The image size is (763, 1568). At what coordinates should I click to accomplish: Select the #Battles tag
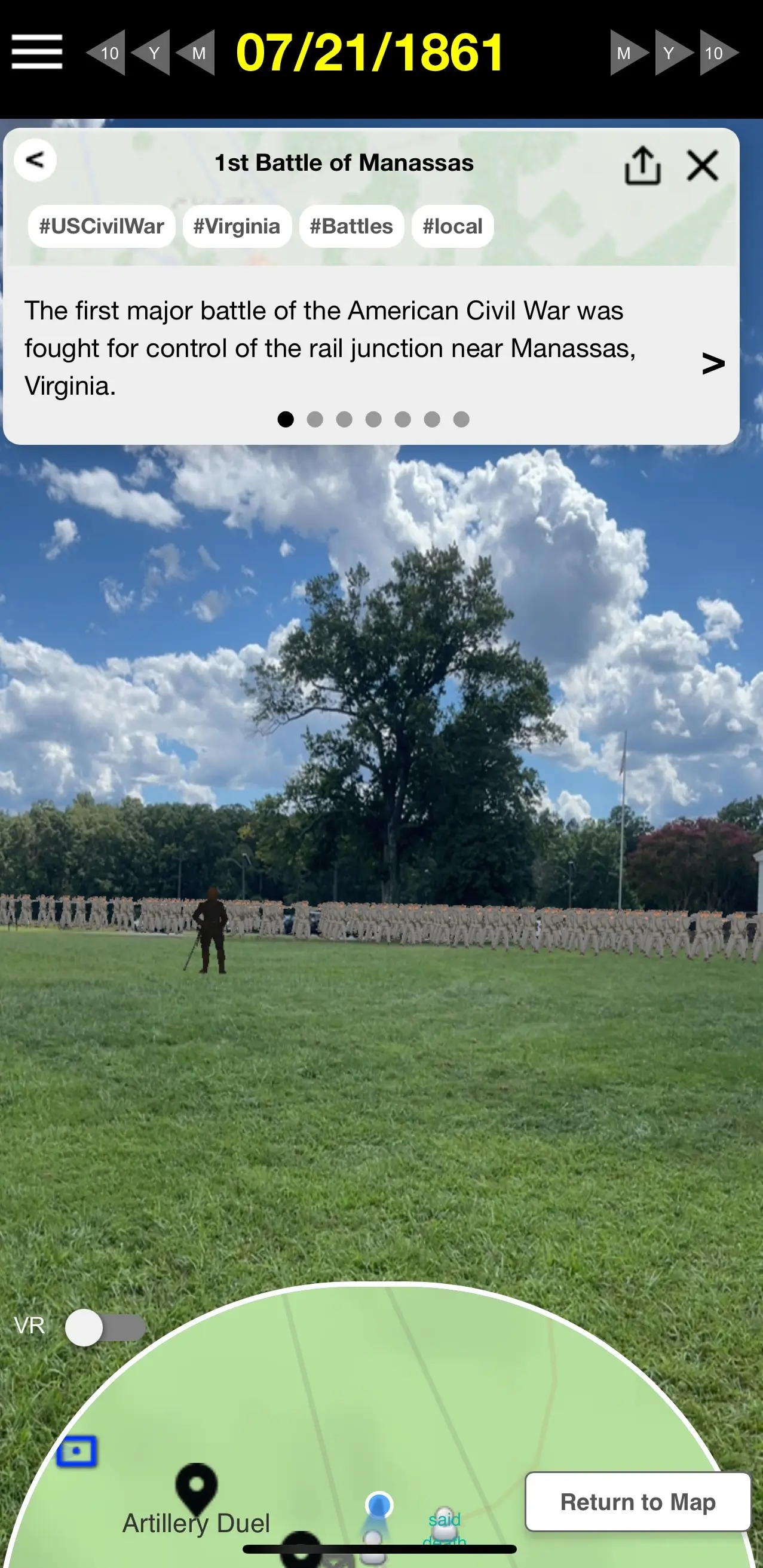(x=351, y=226)
